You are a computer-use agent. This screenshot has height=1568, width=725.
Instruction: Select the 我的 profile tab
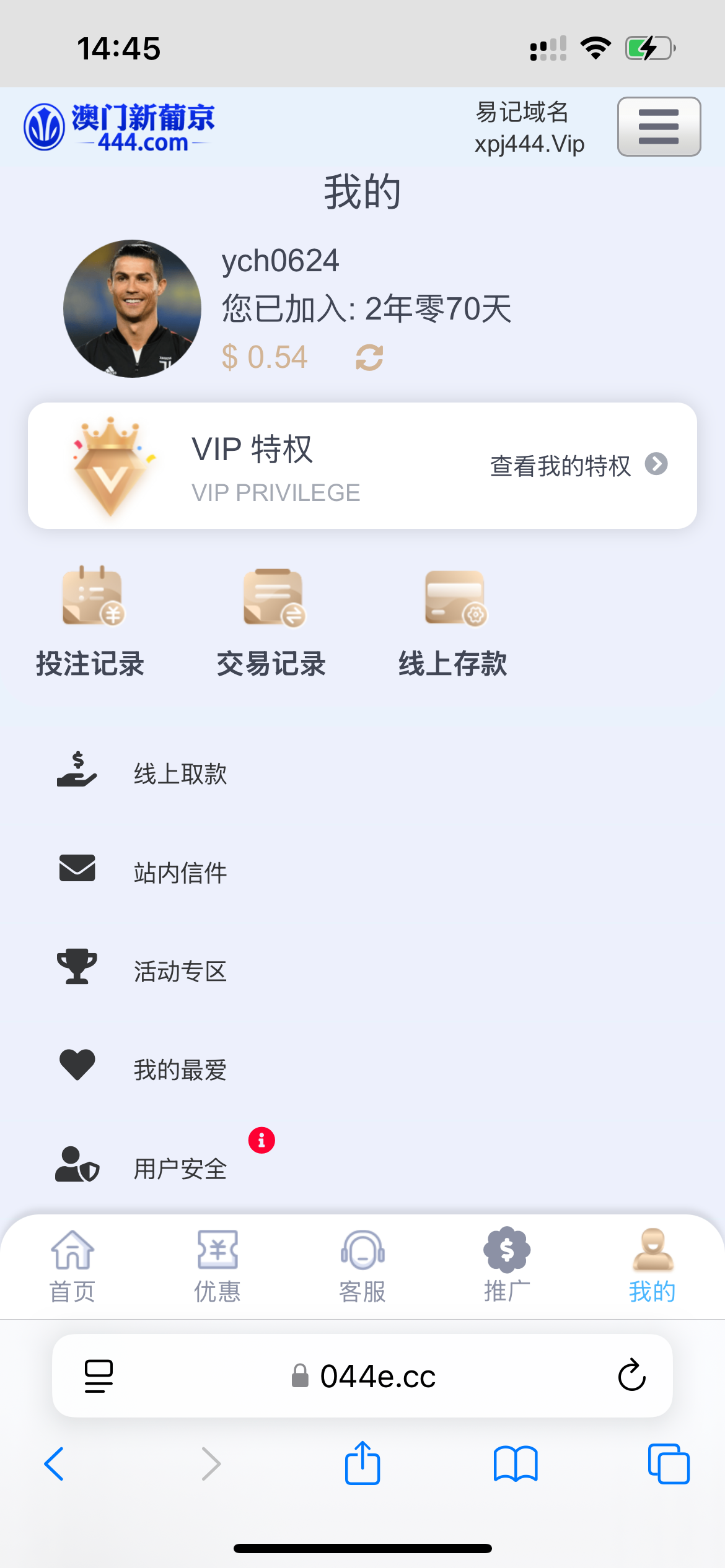tap(652, 1266)
